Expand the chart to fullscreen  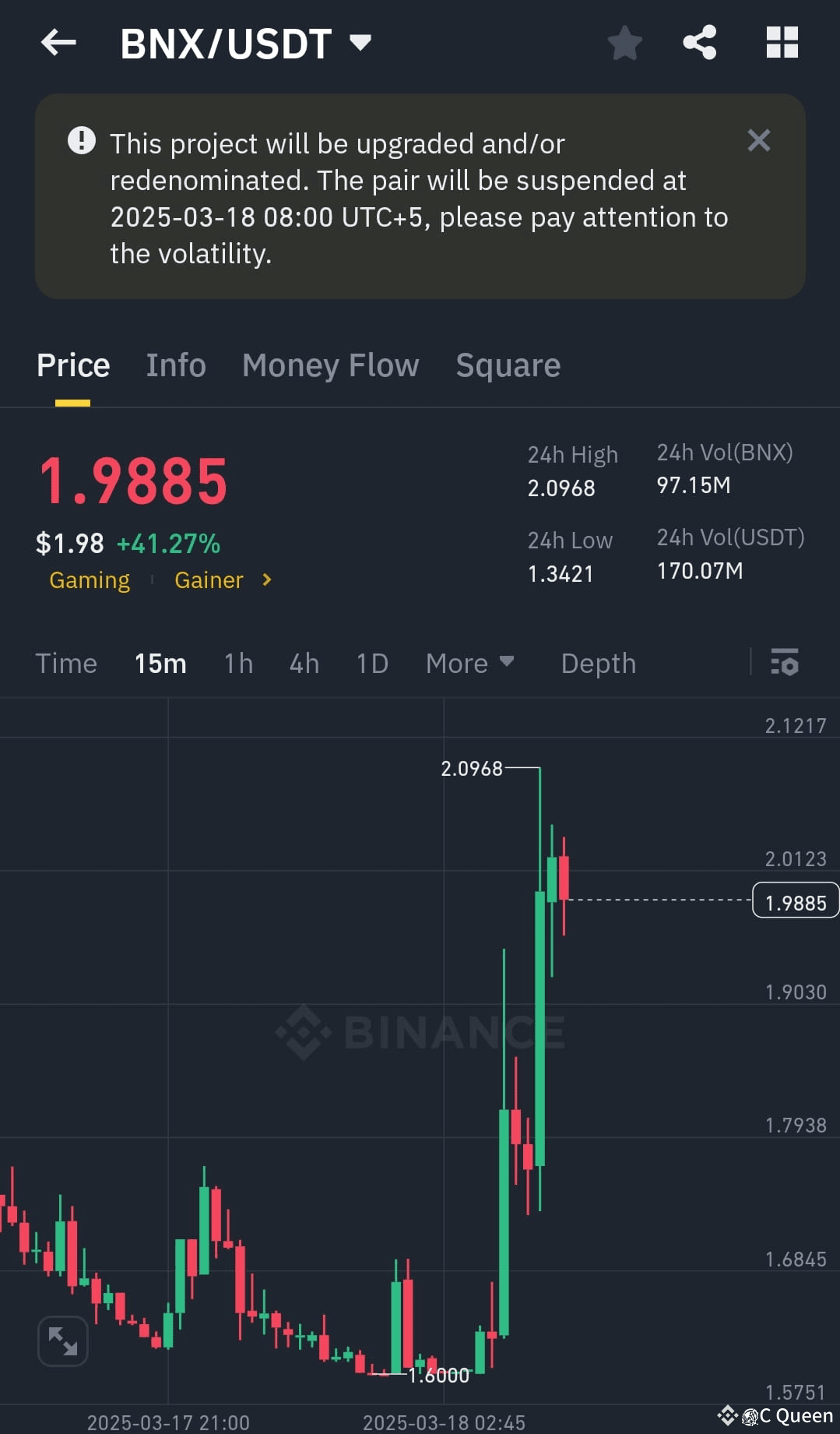(62, 1341)
